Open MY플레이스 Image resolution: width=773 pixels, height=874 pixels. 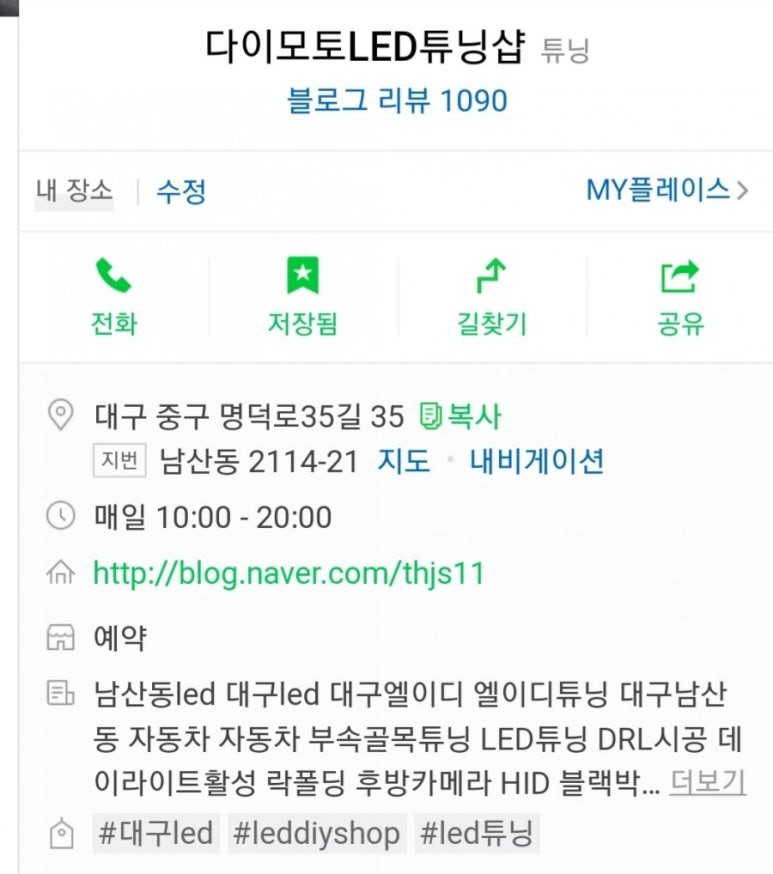tap(666, 190)
